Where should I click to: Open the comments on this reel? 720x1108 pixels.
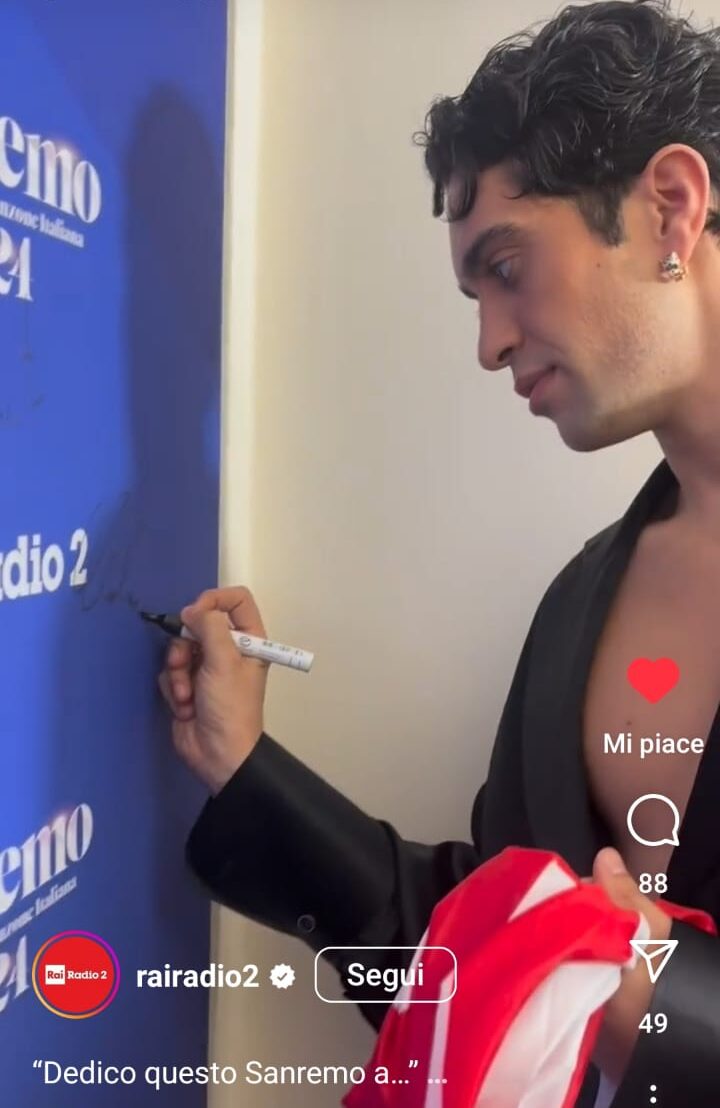click(x=653, y=822)
